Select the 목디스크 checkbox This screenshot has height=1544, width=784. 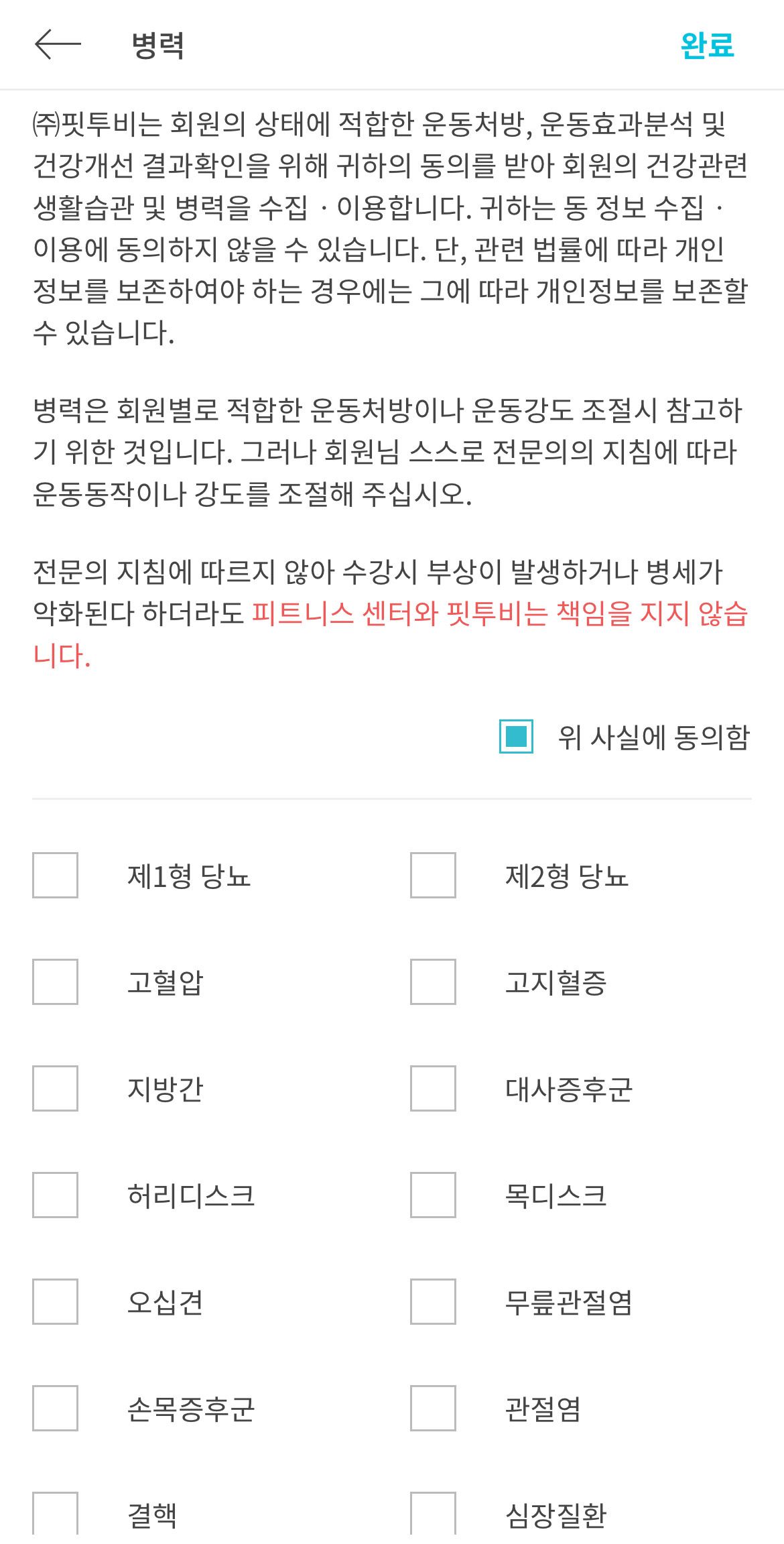point(433,1195)
